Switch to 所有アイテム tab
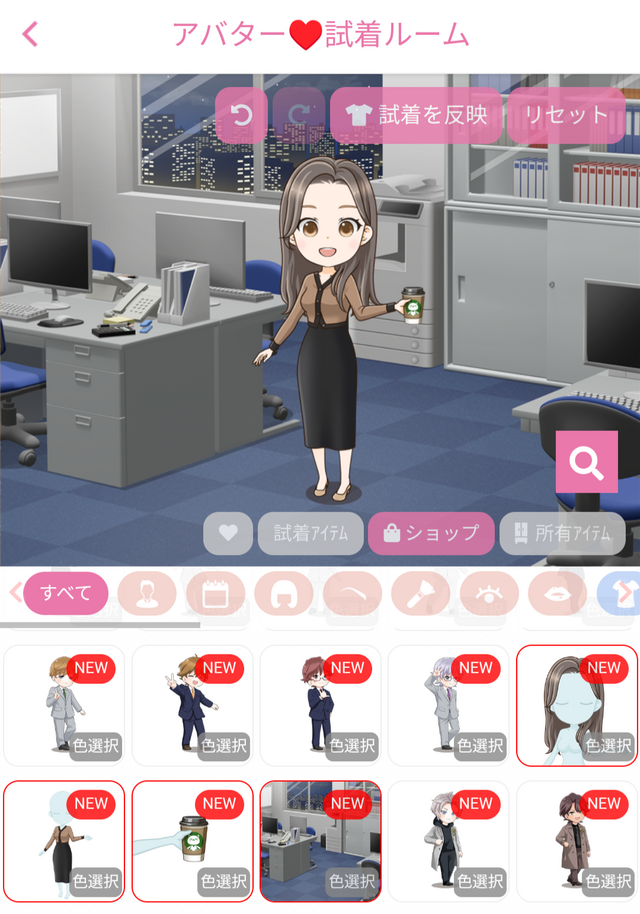Screen dimensions: 640x914 [x=562, y=533]
